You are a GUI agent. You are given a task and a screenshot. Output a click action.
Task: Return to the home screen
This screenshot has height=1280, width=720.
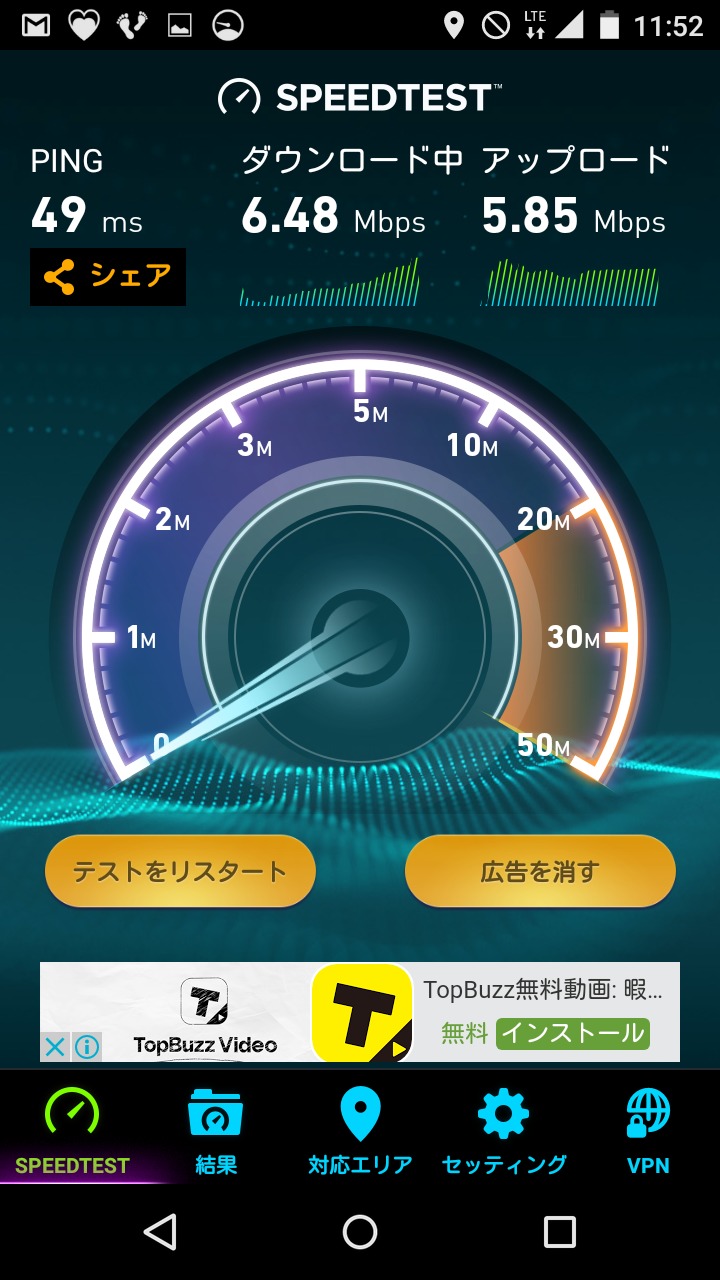[x=360, y=1232]
